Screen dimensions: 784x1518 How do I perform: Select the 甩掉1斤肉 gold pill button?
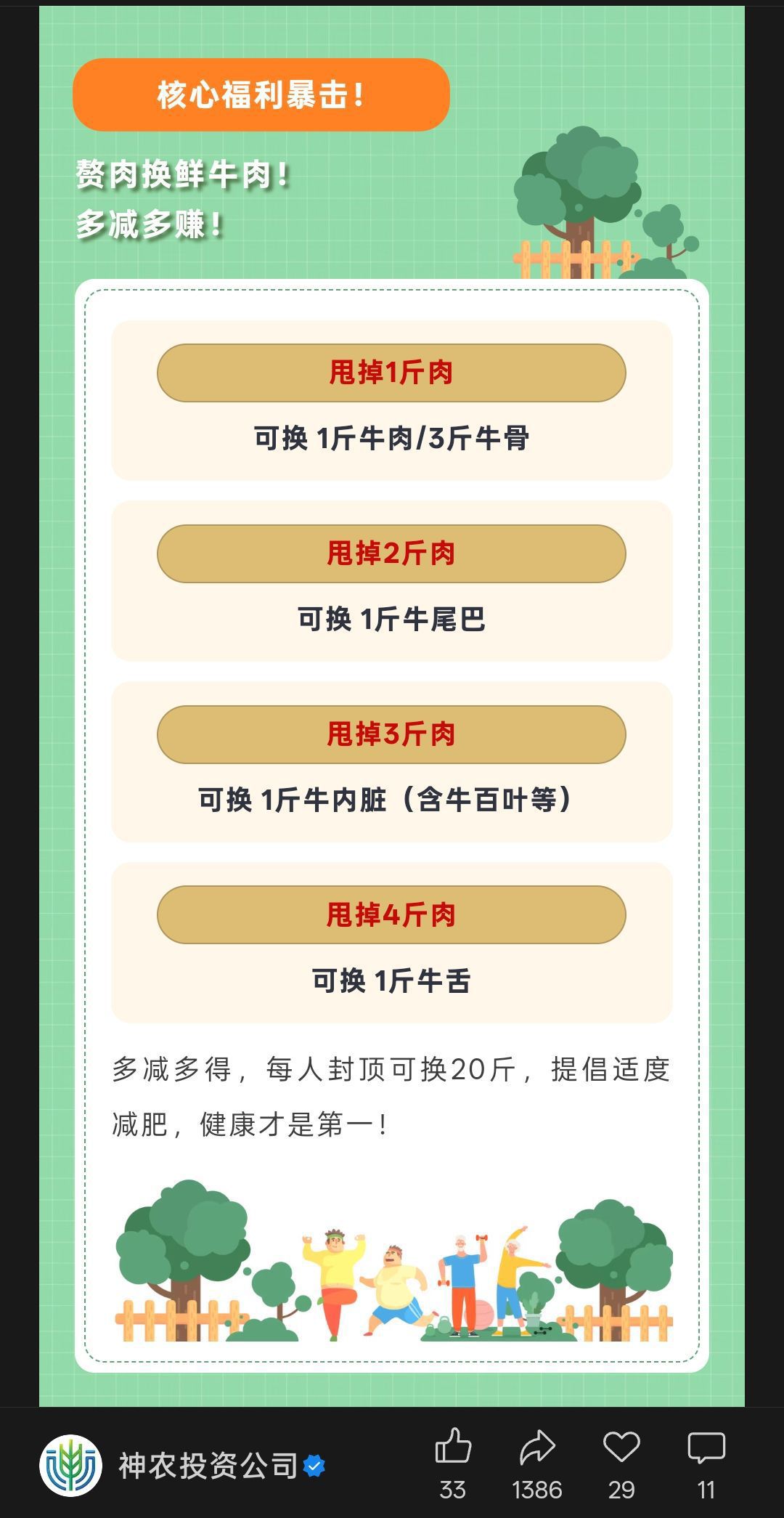391,372
